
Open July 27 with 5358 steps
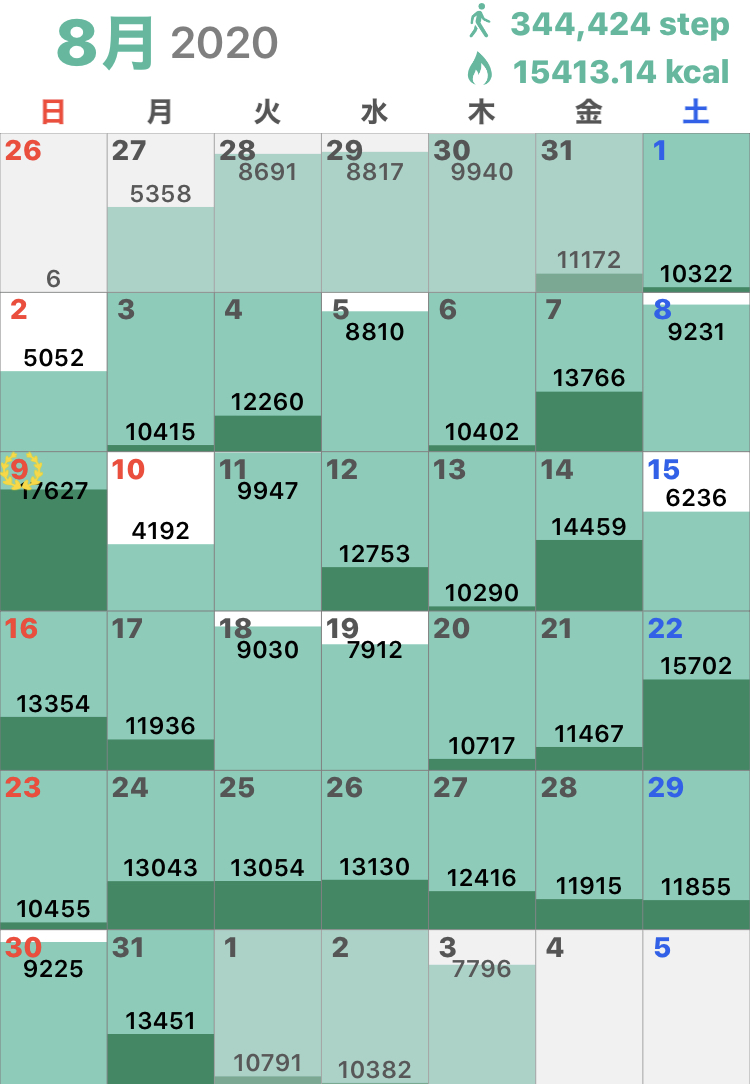click(x=160, y=212)
